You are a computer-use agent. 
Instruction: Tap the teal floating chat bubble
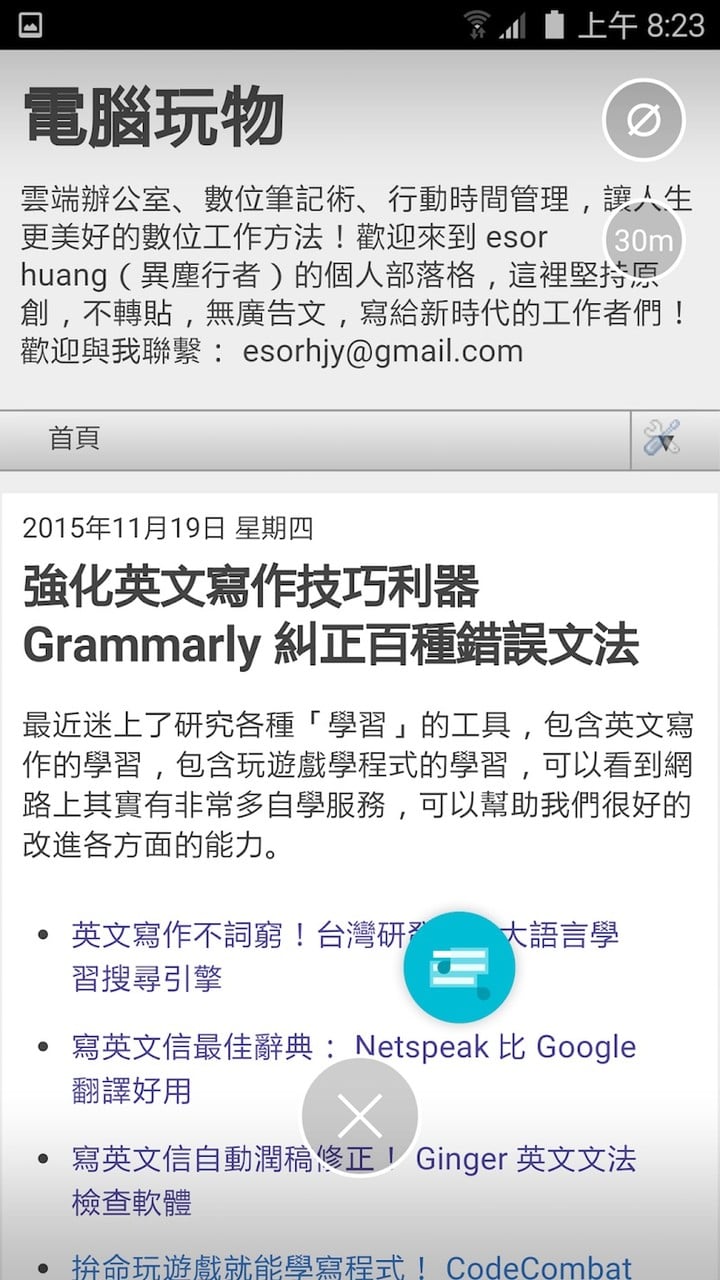(459, 967)
